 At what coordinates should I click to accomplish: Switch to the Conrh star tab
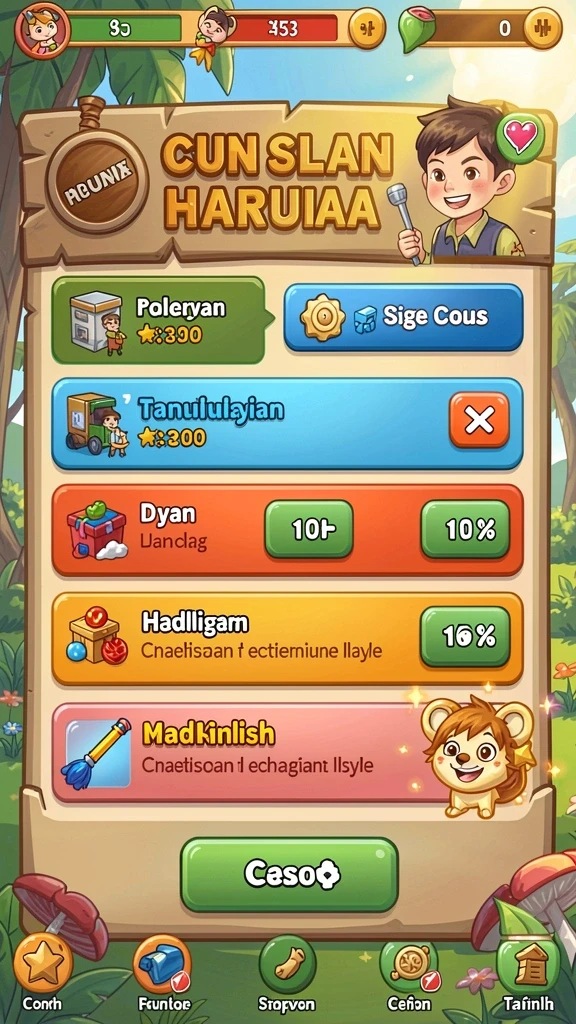point(42,971)
